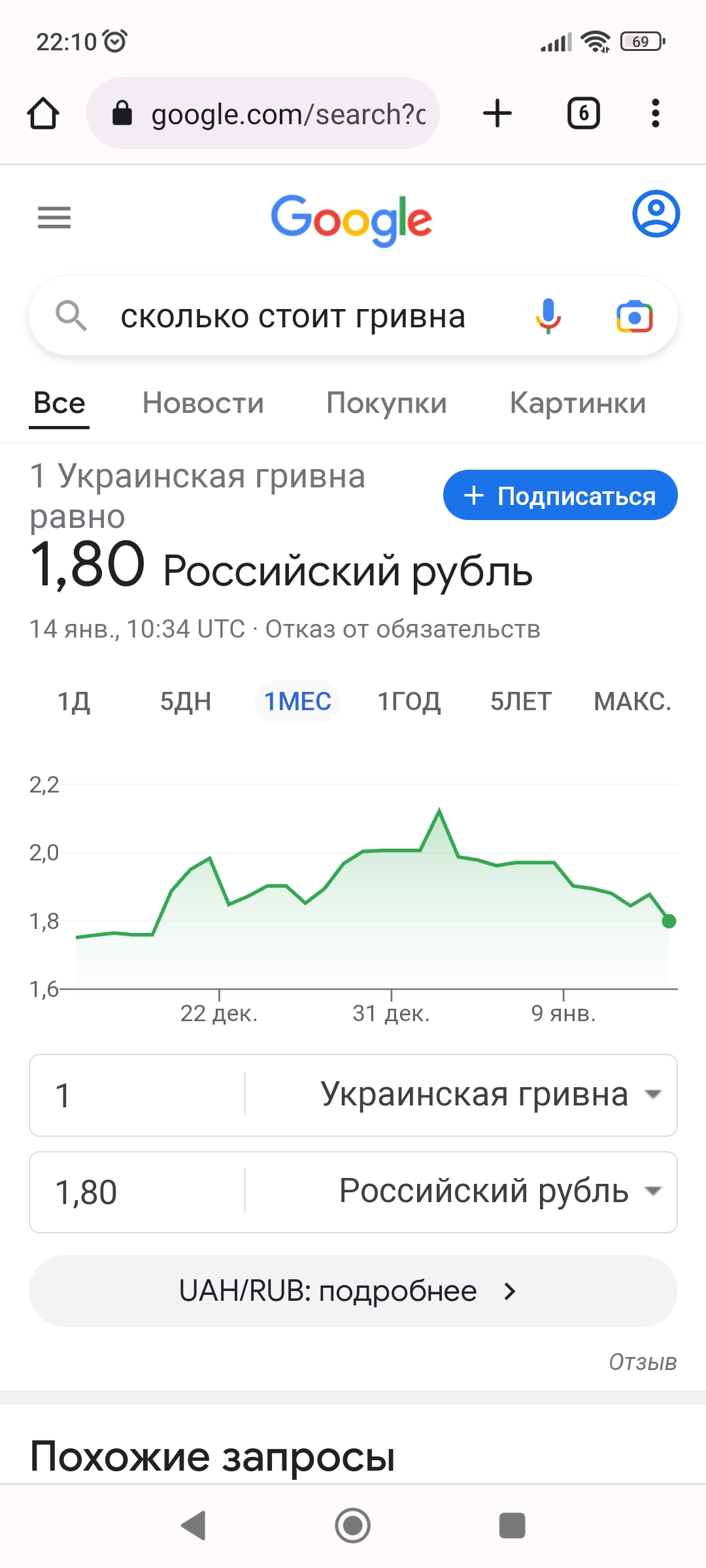This screenshot has width=706, height=1568.
Task: Search by image with Google Lens
Action: (634, 317)
